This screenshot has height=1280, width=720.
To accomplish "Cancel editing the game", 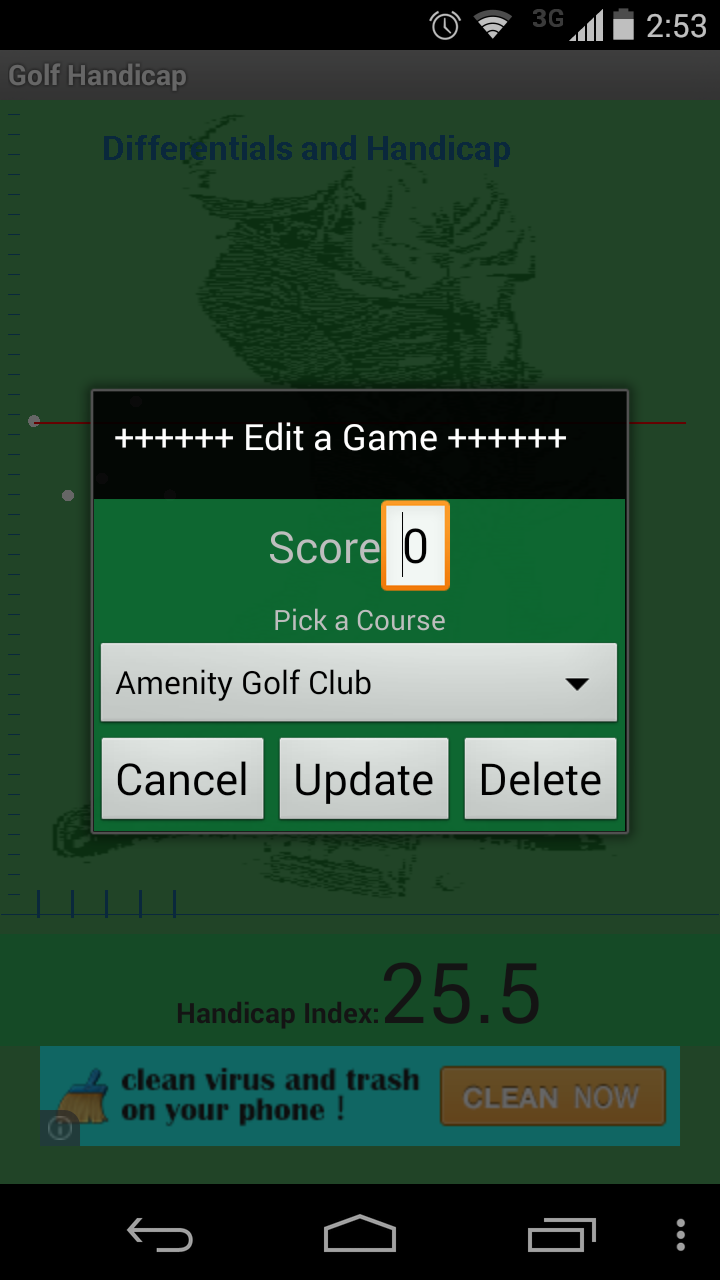I will (182, 779).
